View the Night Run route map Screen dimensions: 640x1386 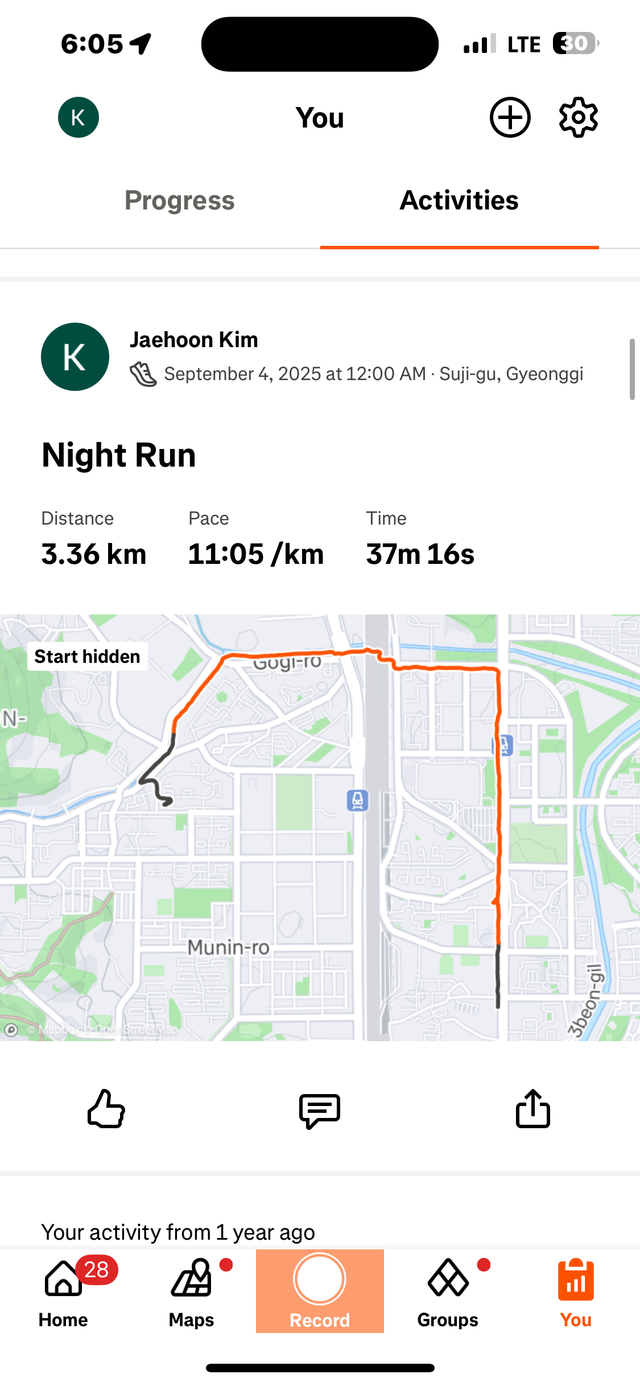pos(320,827)
